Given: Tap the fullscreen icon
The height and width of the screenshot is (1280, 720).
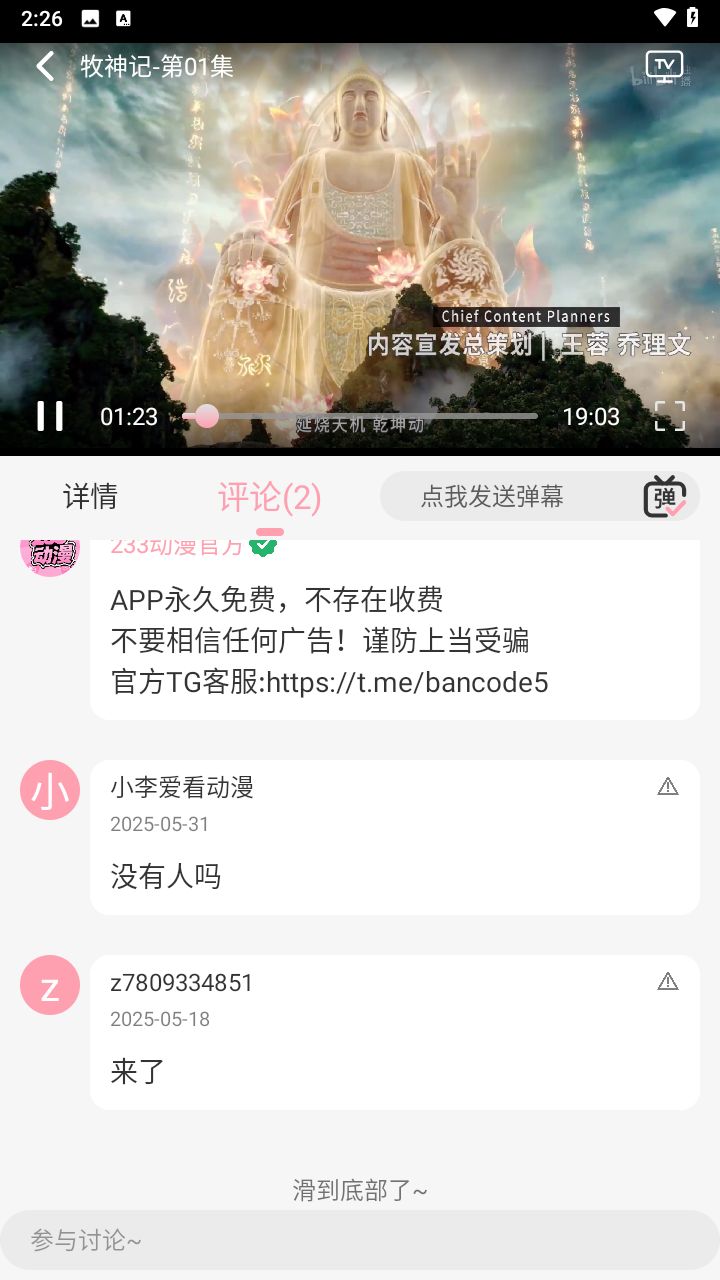Looking at the screenshot, I should (669, 416).
